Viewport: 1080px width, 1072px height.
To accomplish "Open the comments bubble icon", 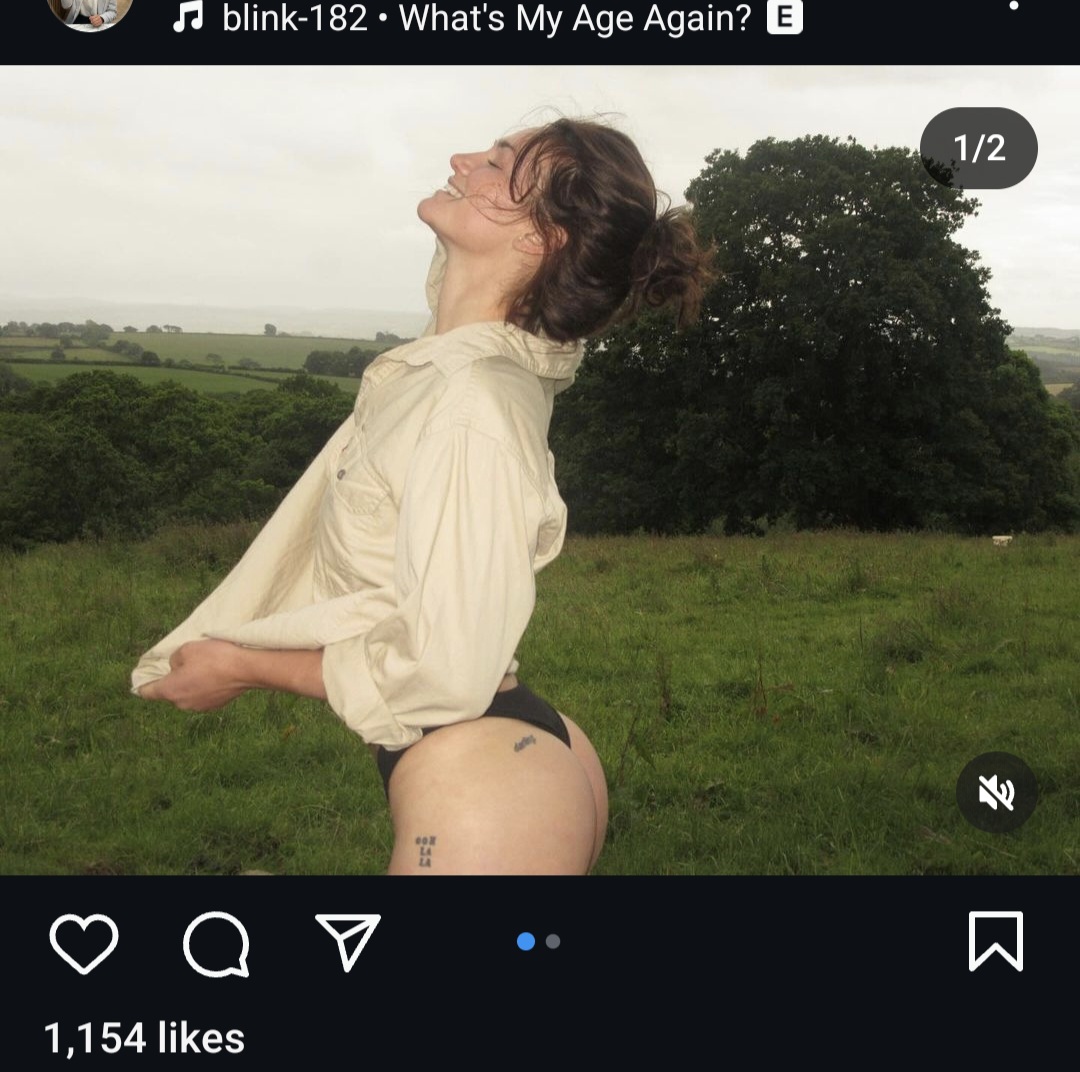I will [x=216, y=943].
